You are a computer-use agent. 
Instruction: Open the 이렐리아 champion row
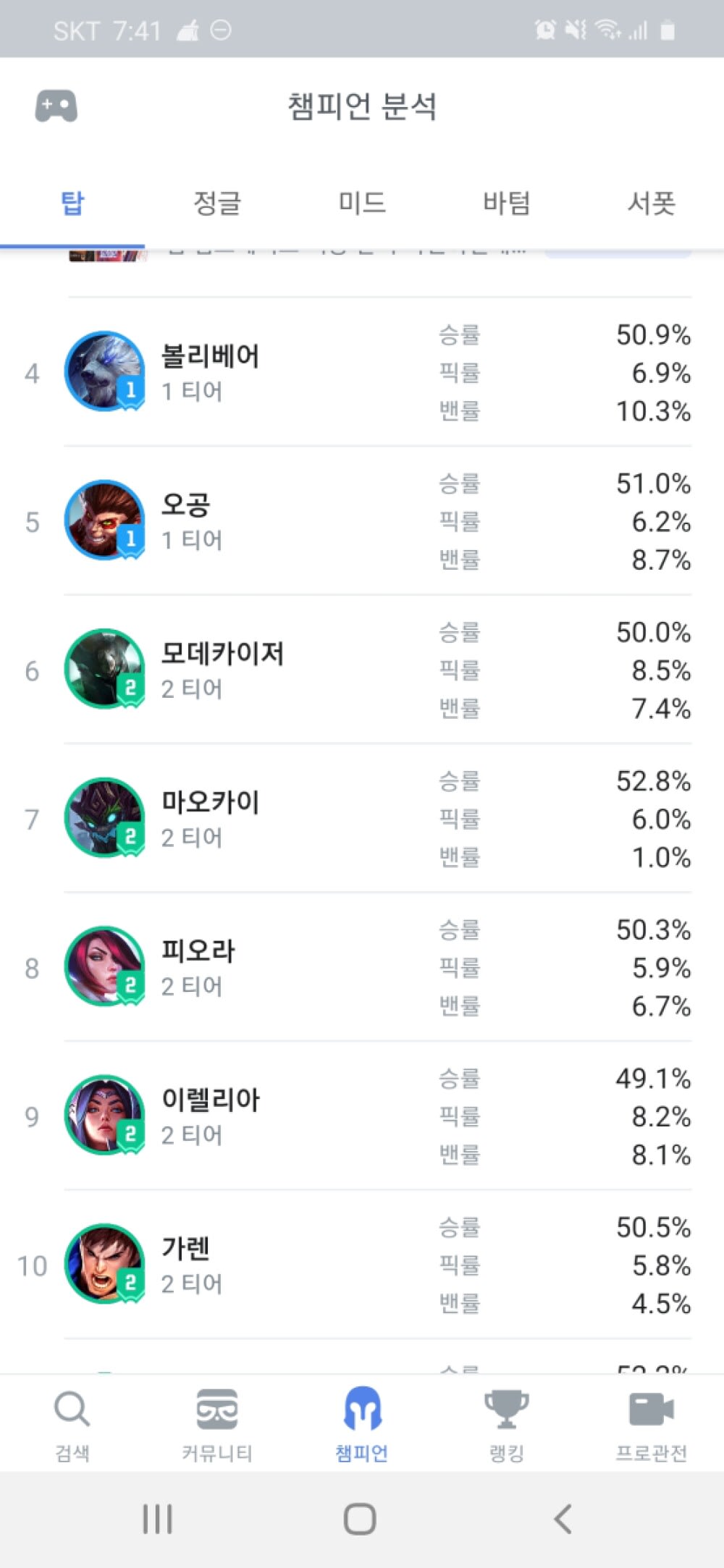click(362, 1116)
